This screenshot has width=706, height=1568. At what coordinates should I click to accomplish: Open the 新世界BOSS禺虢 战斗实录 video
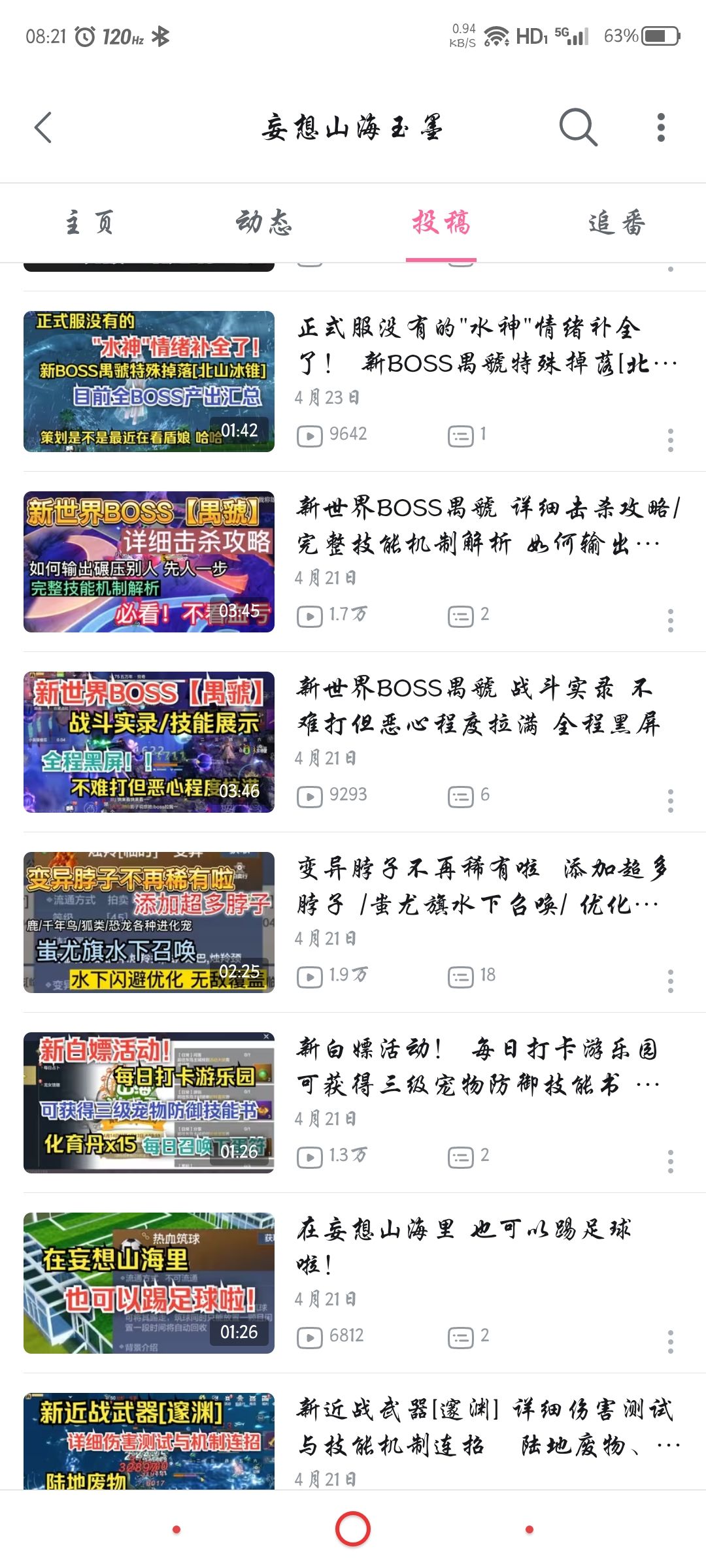click(353, 742)
